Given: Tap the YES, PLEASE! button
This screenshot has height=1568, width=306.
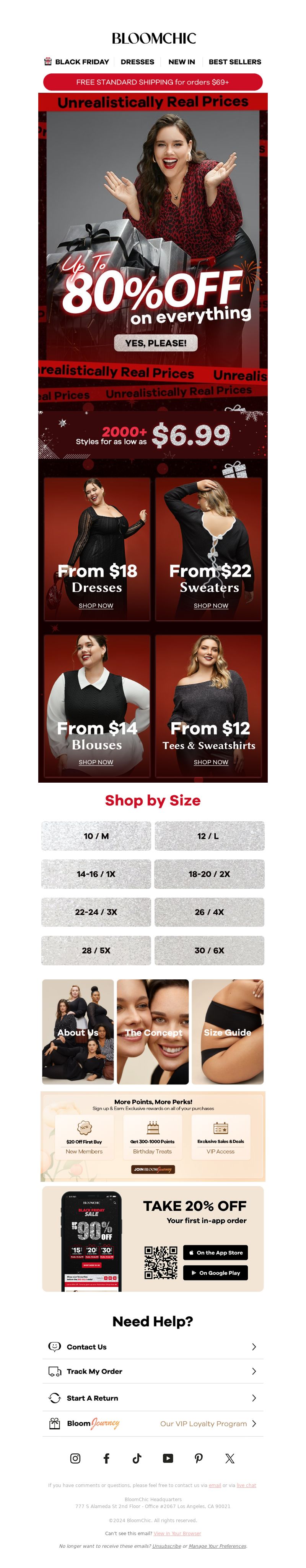Looking at the screenshot, I should (155, 343).
